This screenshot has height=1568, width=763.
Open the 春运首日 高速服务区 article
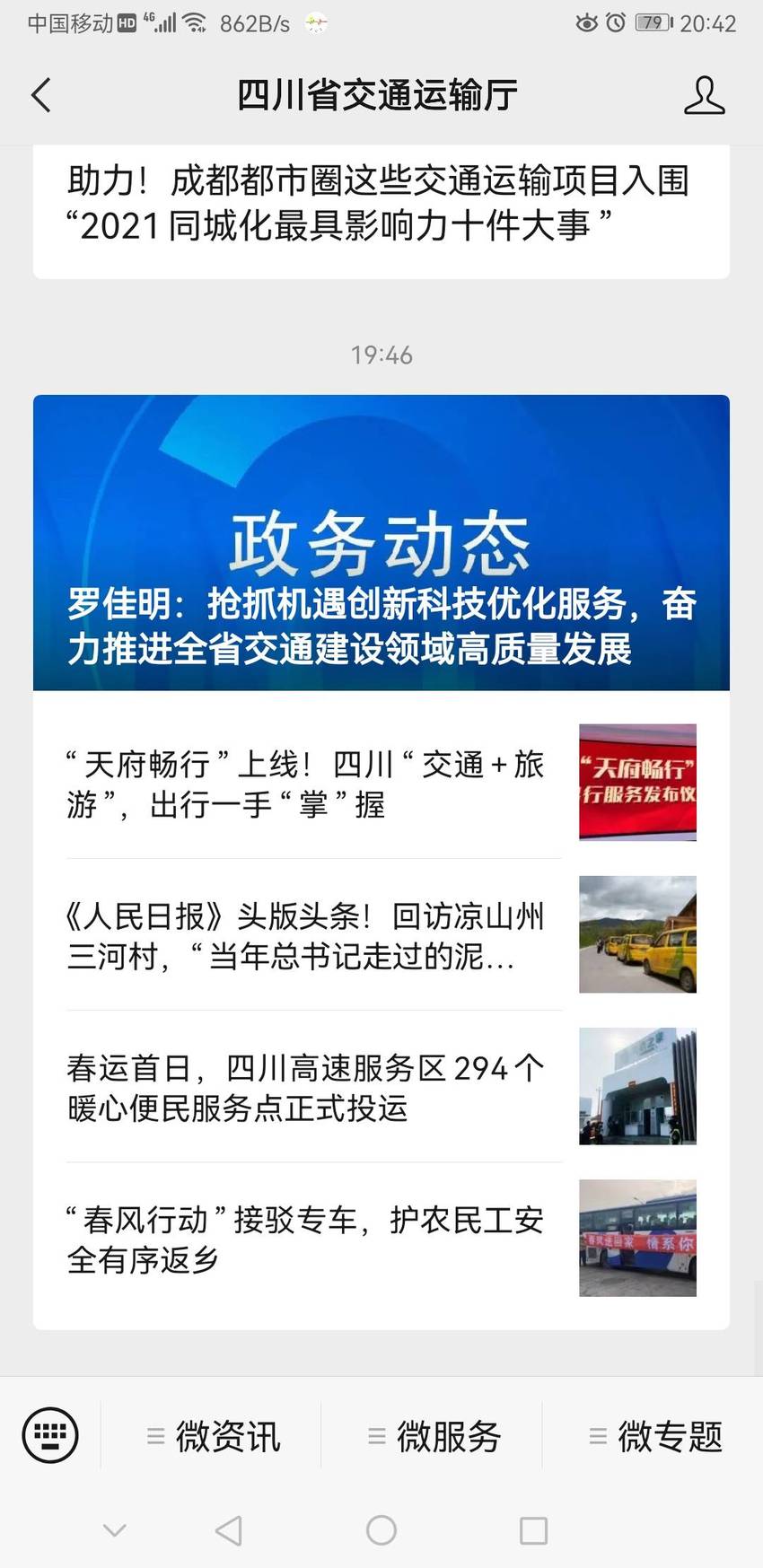pyautogui.click(x=381, y=1087)
